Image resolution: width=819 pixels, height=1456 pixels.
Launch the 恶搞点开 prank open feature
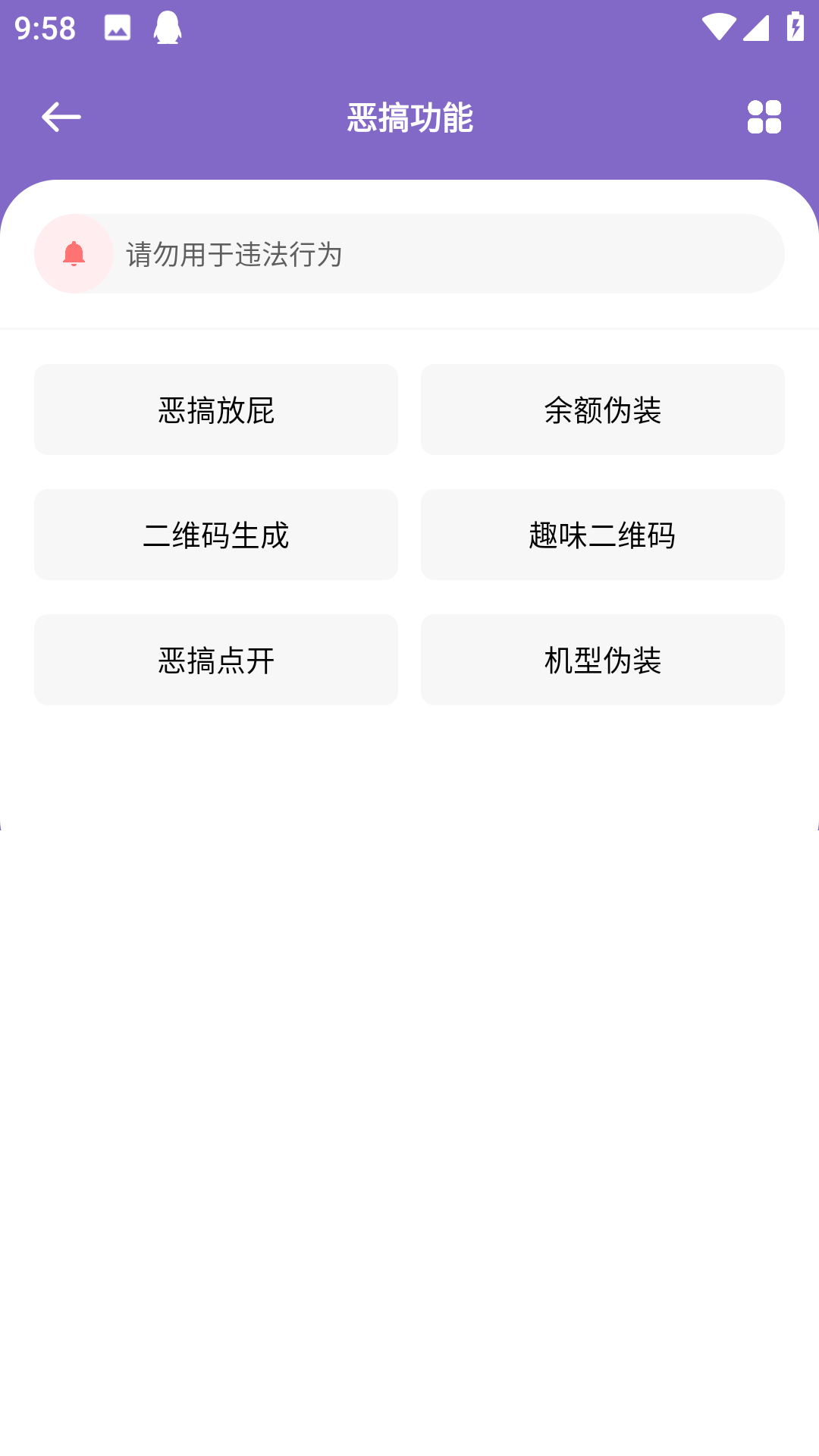[215, 660]
